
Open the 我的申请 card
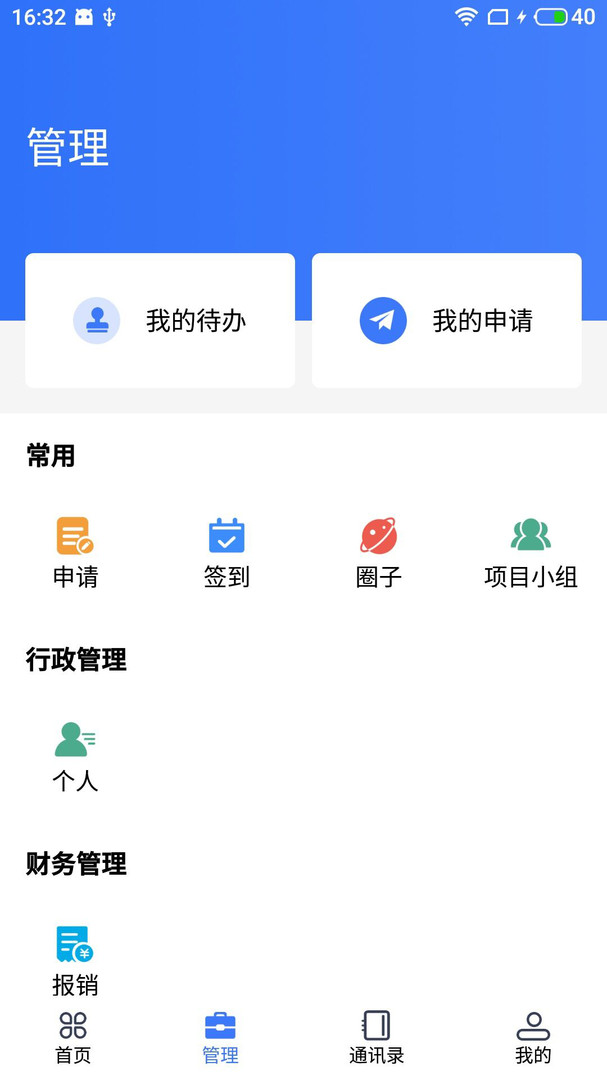446,321
